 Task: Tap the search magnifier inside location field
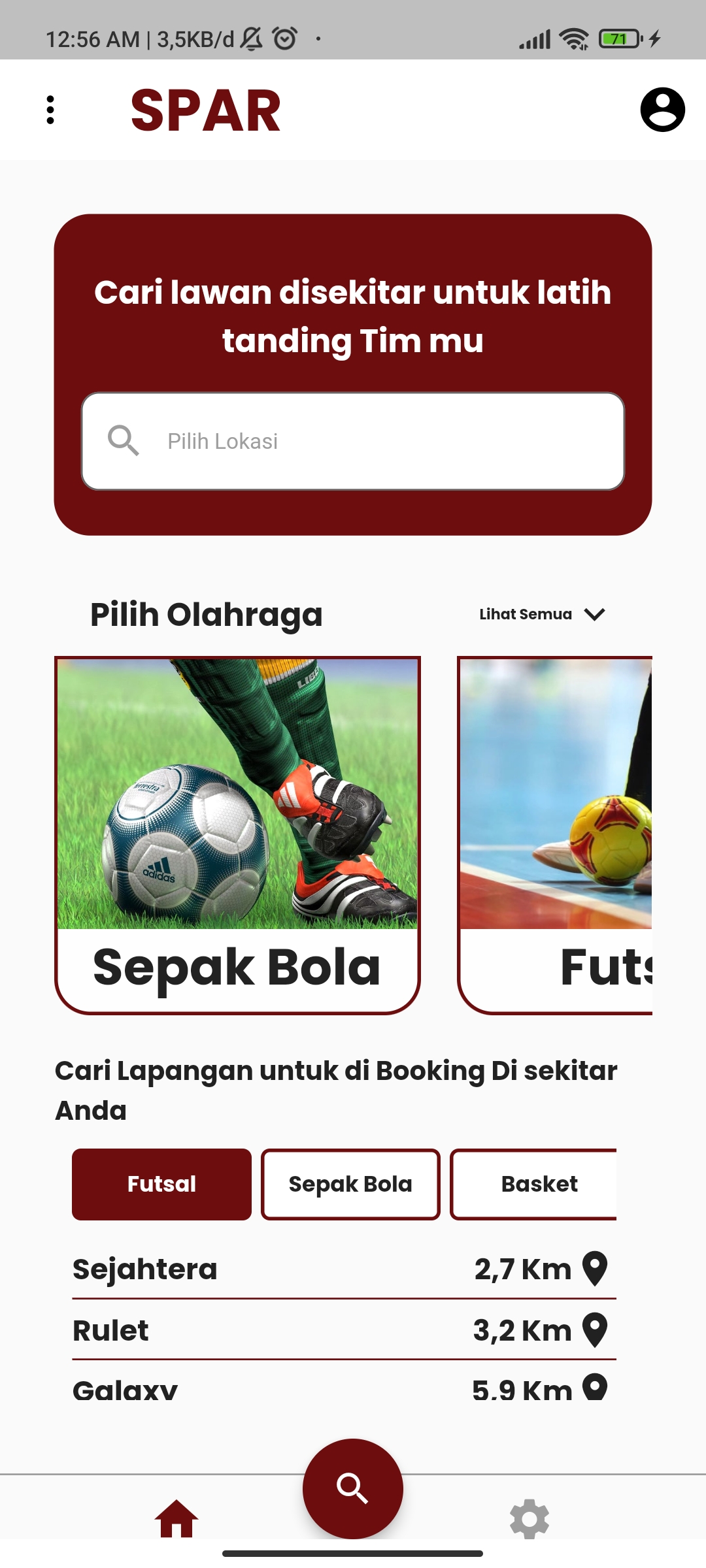point(123,440)
